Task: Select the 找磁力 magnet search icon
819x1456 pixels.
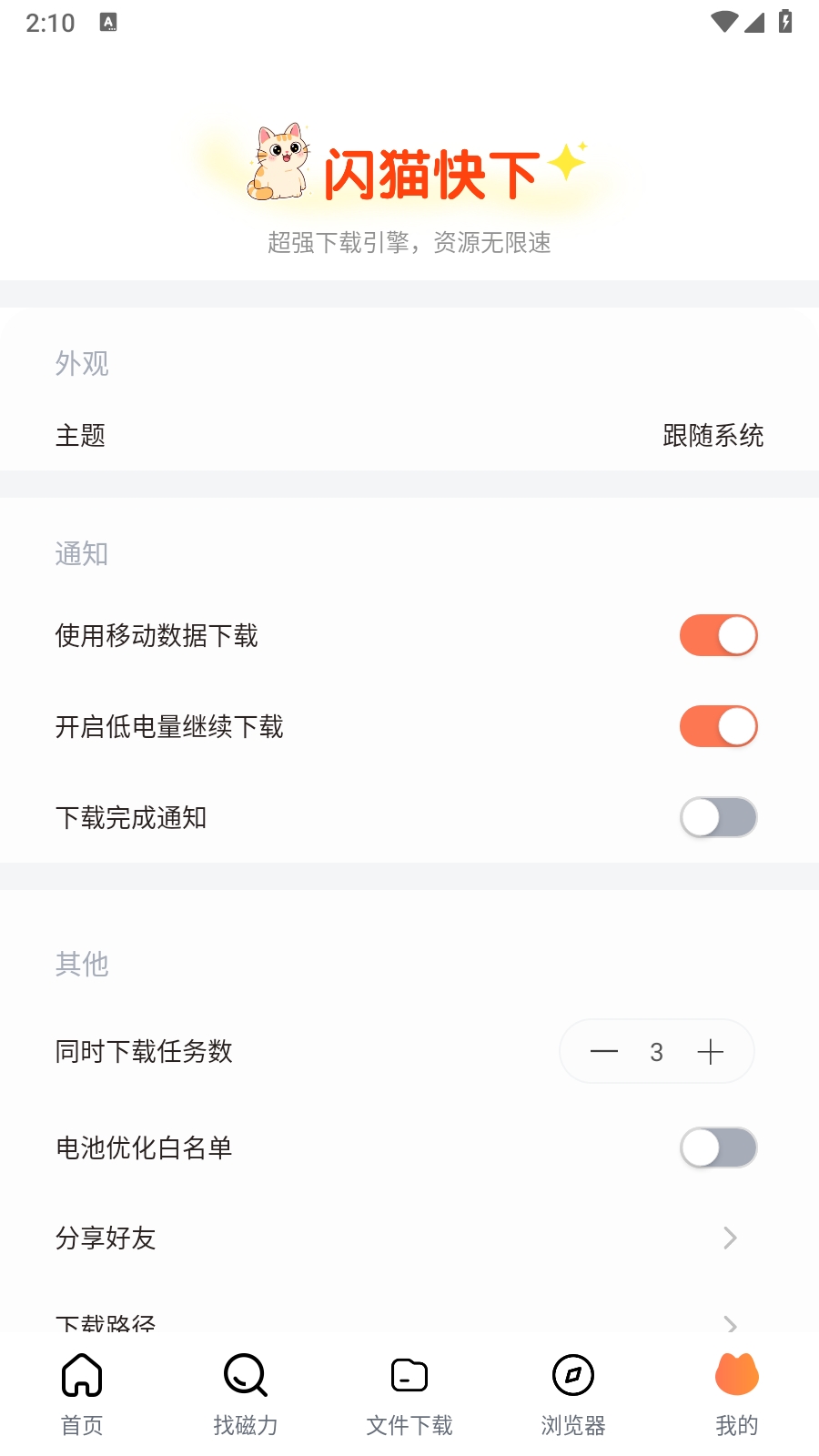Action: 245,1375
